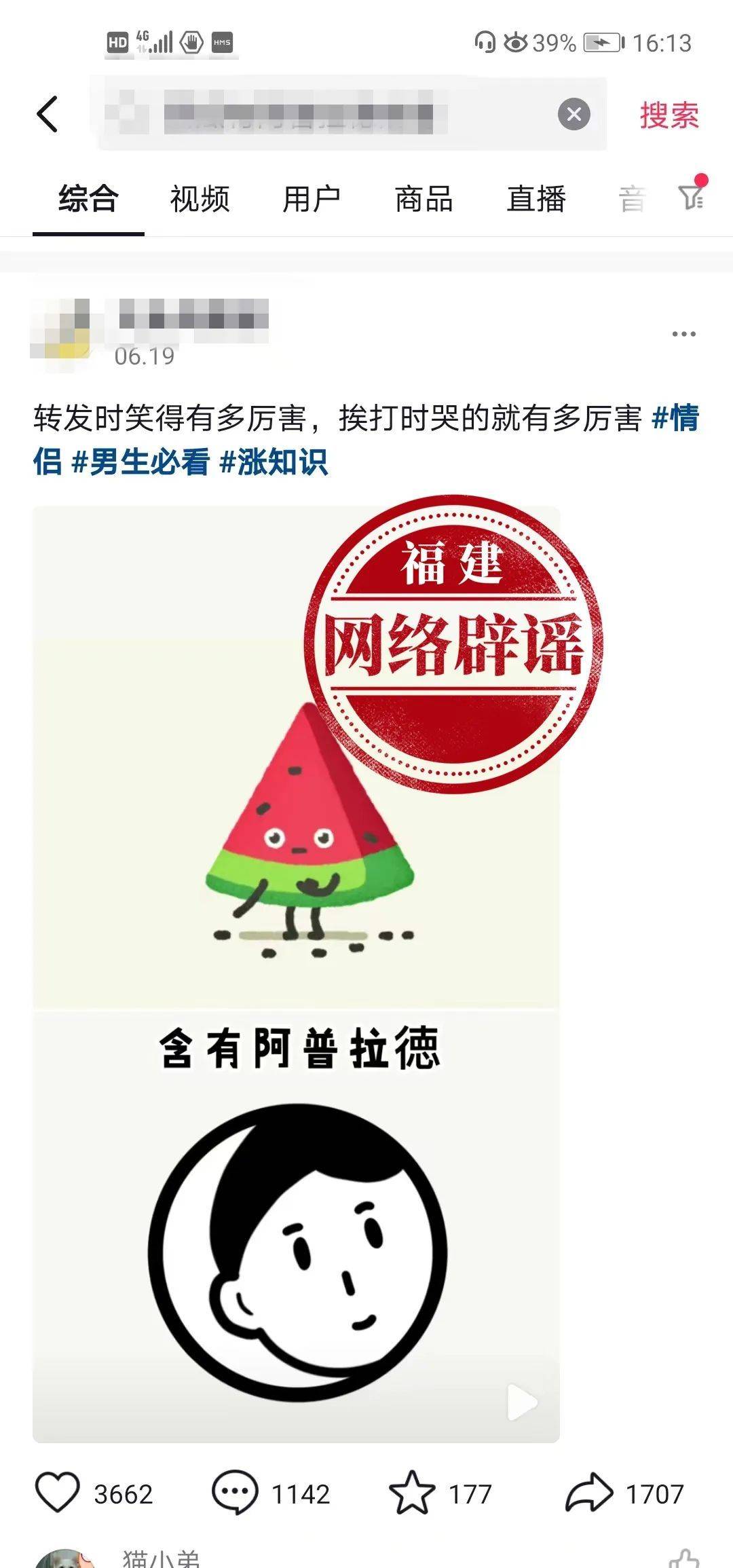
Task: Switch to the 用户 tab
Action: (312, 200)
